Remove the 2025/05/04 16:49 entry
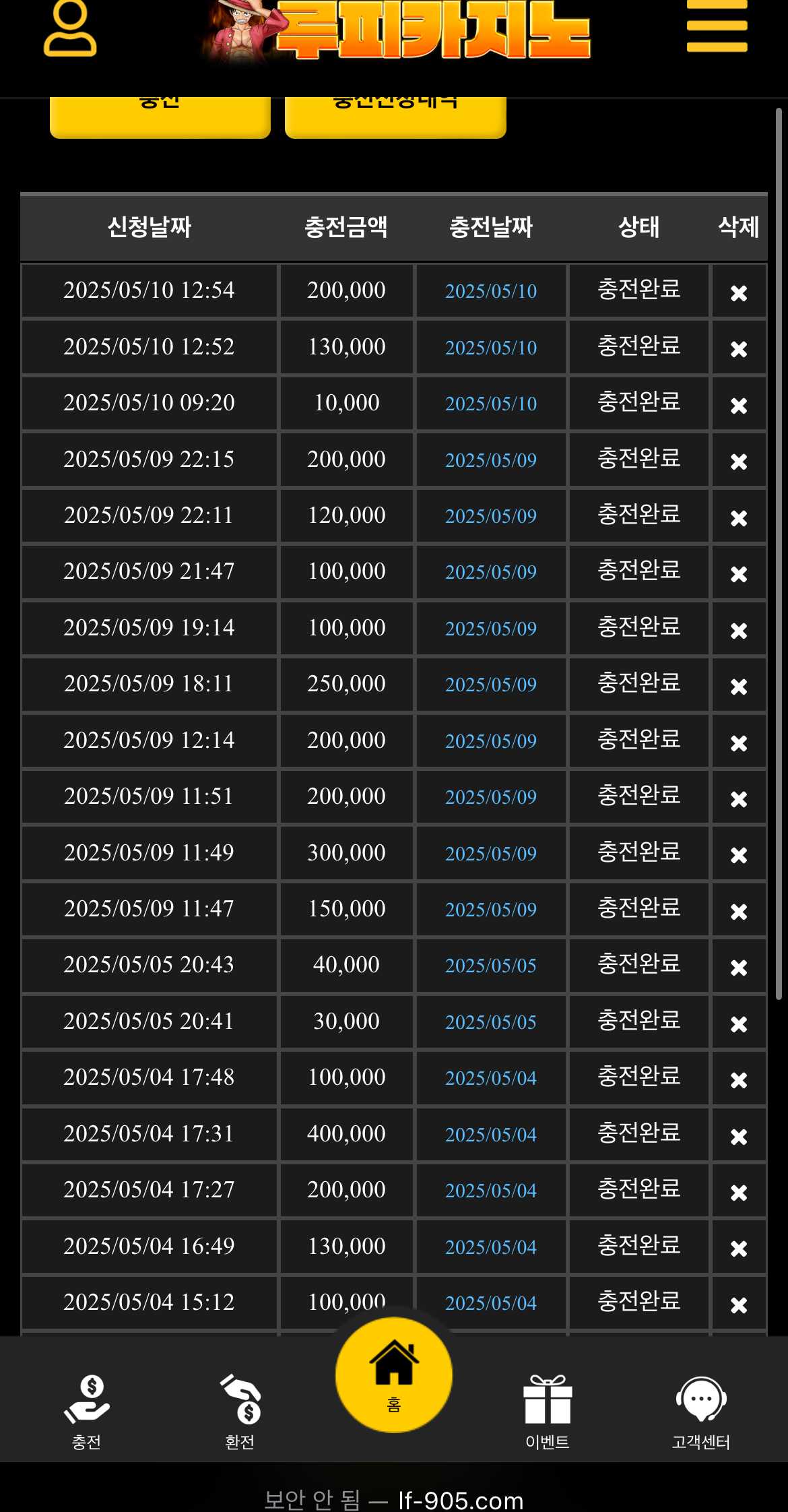The height and width of the screenshot is (1512, 788). [739, 1249]
